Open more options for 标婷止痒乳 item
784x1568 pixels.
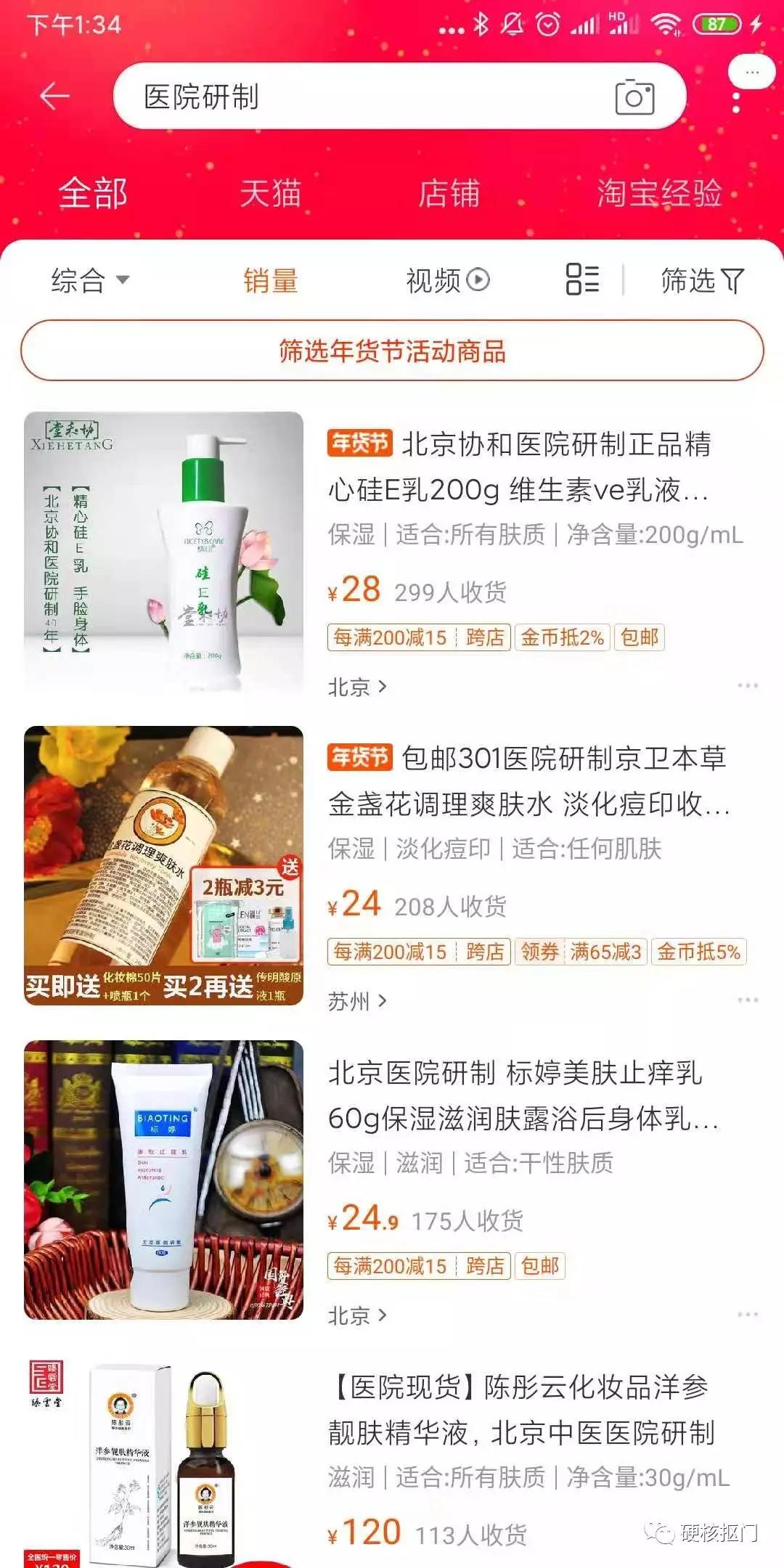pos(747,1315)
